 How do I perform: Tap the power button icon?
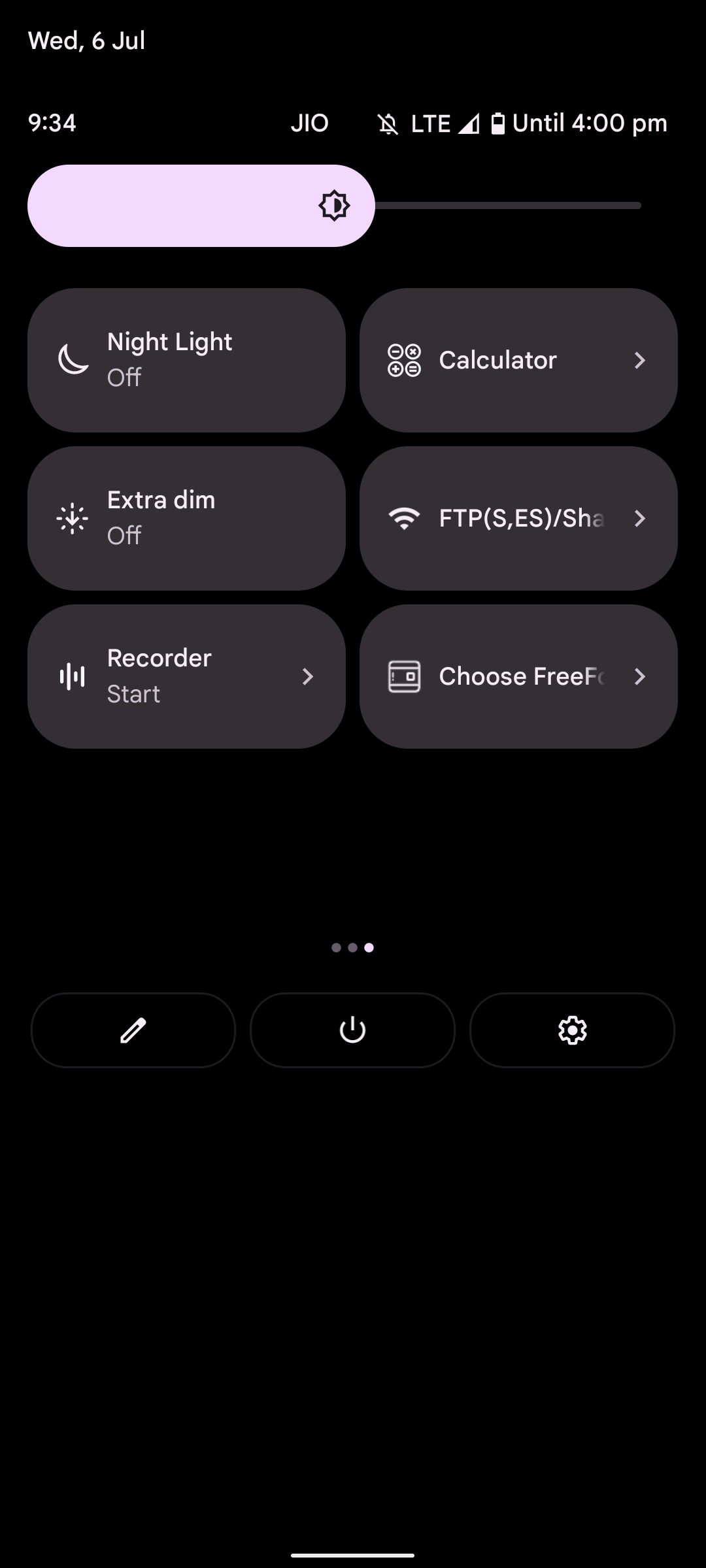(x=352, y=1030)
